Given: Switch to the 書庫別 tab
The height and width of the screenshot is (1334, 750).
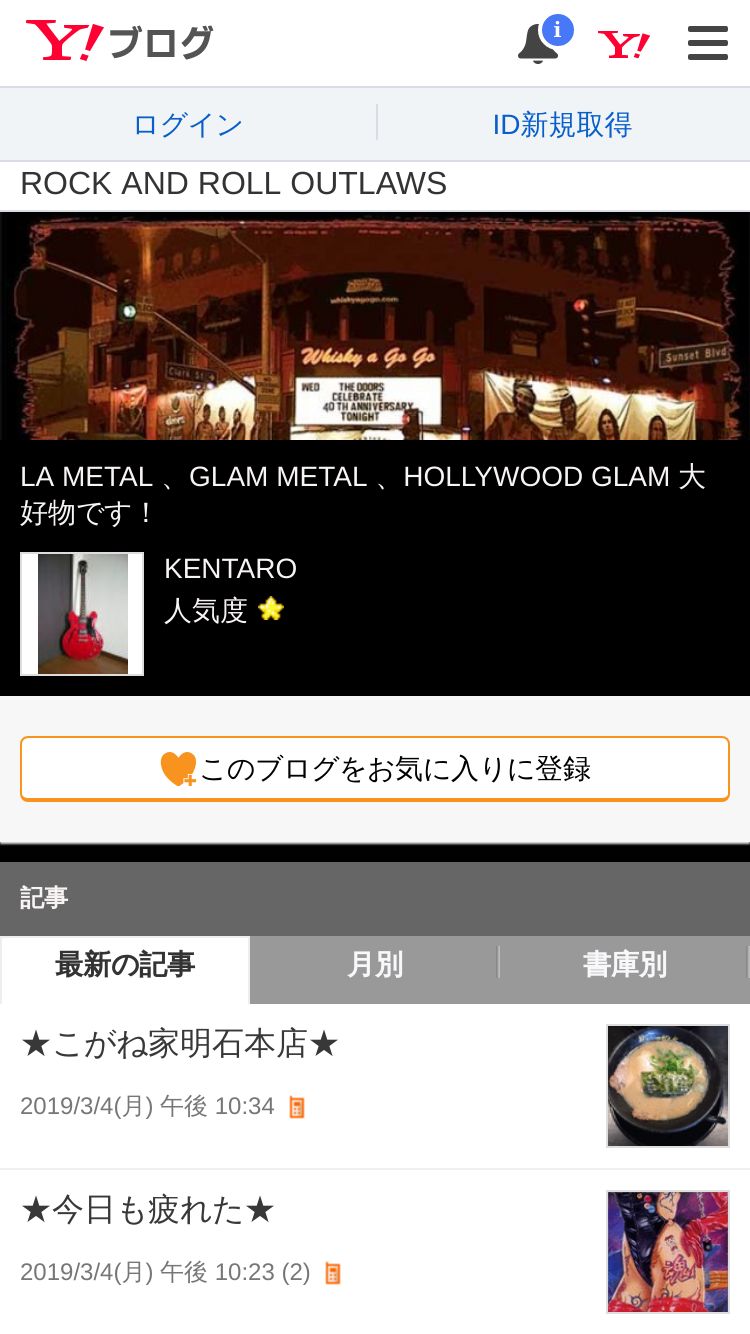Looking at the screenshot, I should 624,965.
